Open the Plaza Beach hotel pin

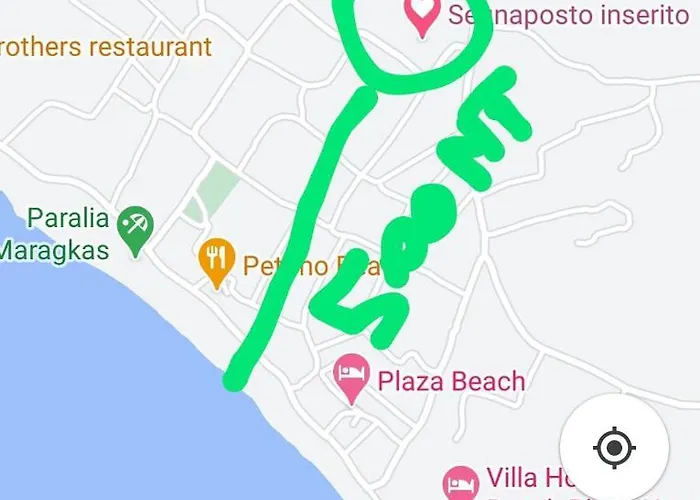pyautogui.click(x=350, y=376)
